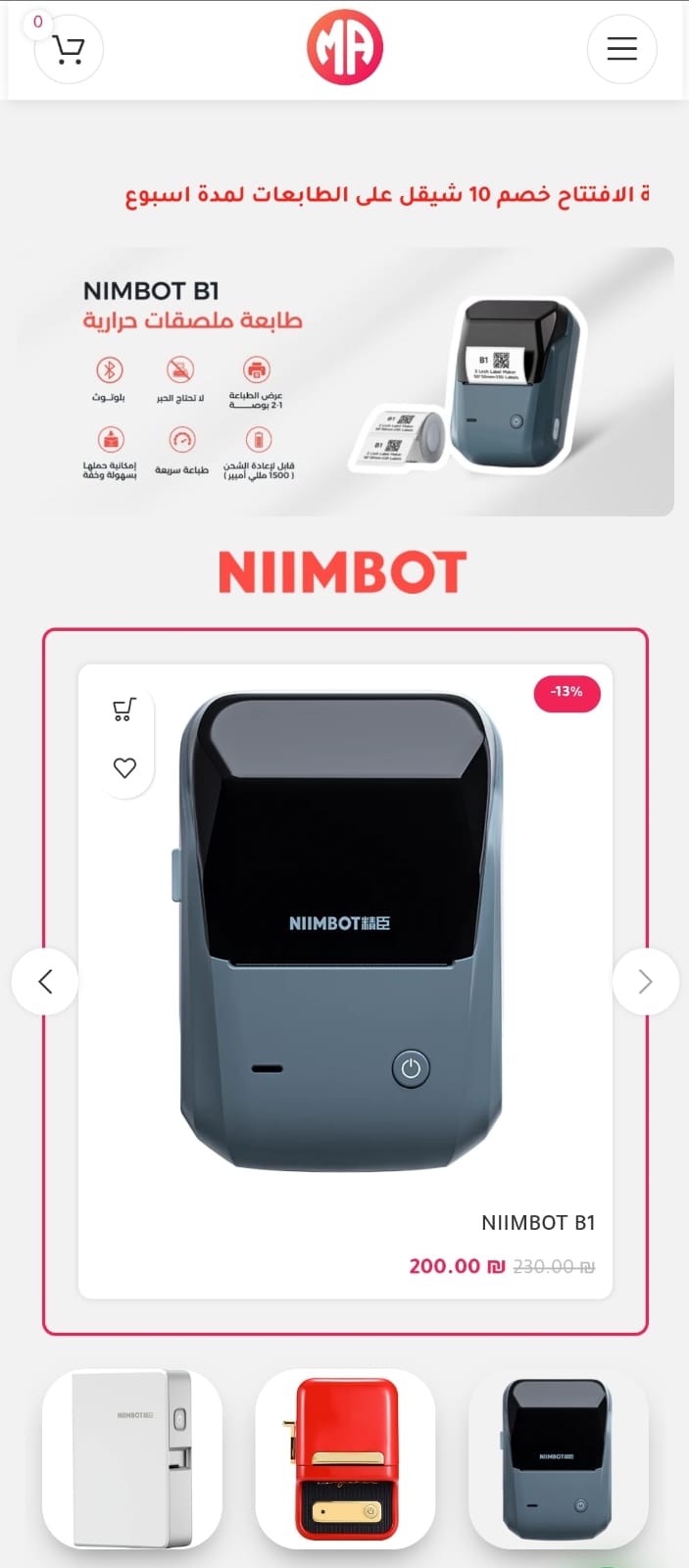Open the shopping cart
Image resolution: width=689 pixels, height=1568 pixels.
[69, 49]
